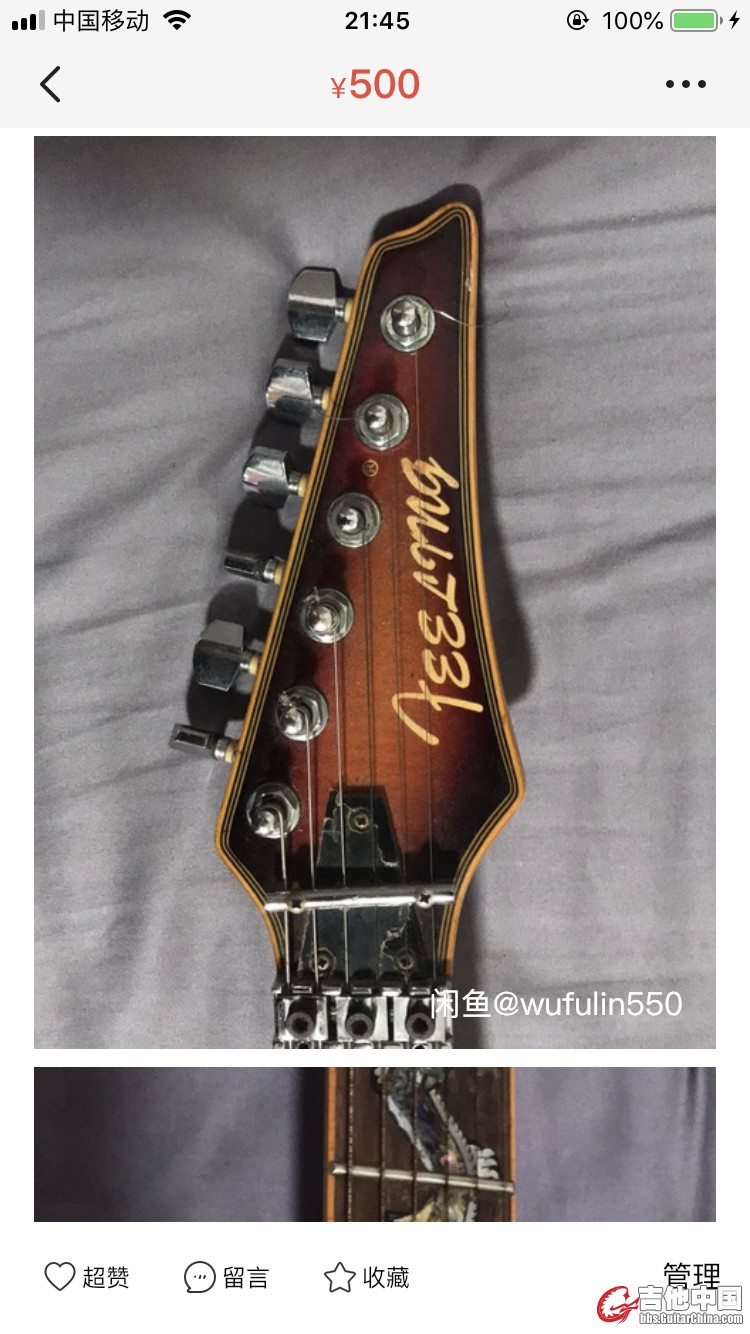Open the guitar fretboard inlay photo
Image resolution: width=750 pixels, height=1334 pixels.
tap(375, 1144)
